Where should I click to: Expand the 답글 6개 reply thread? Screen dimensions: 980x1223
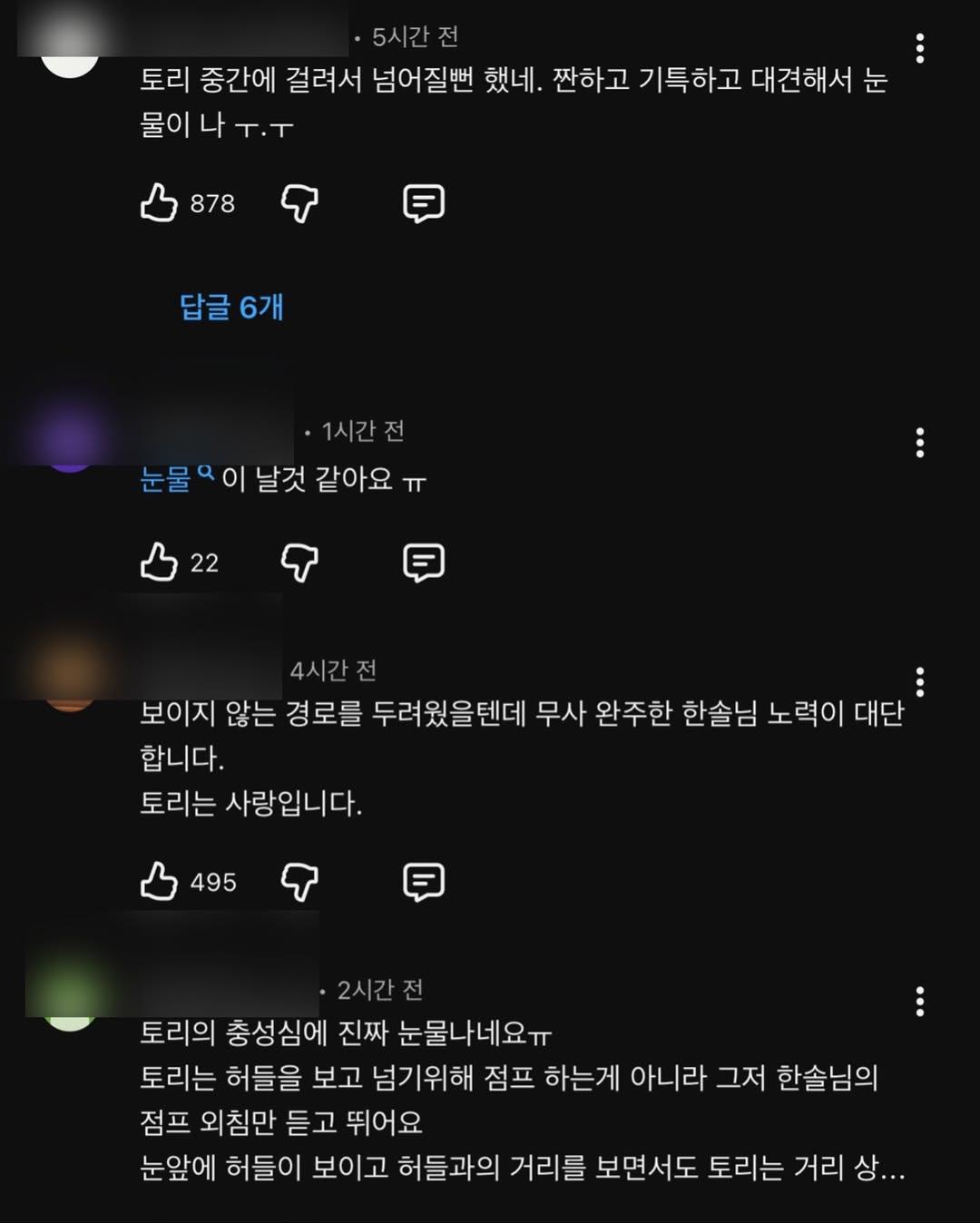coord(230,308)
